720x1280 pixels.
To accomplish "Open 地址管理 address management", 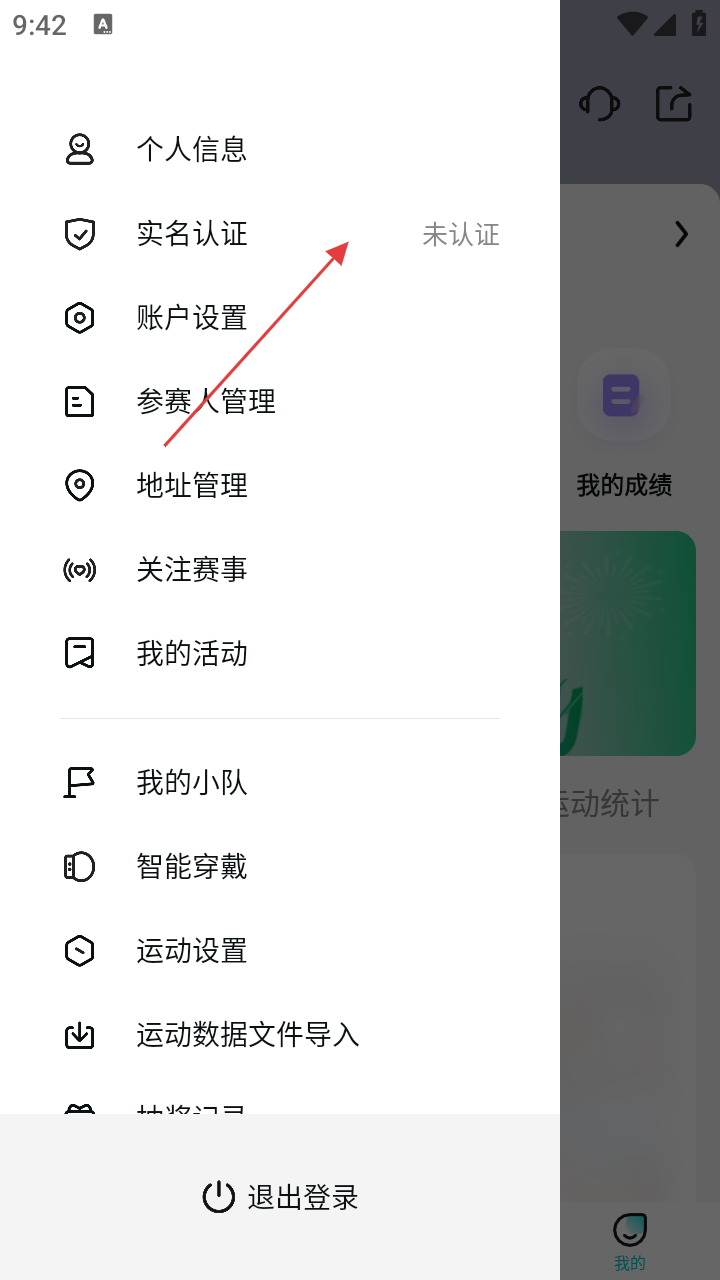I will click(191, 486).
